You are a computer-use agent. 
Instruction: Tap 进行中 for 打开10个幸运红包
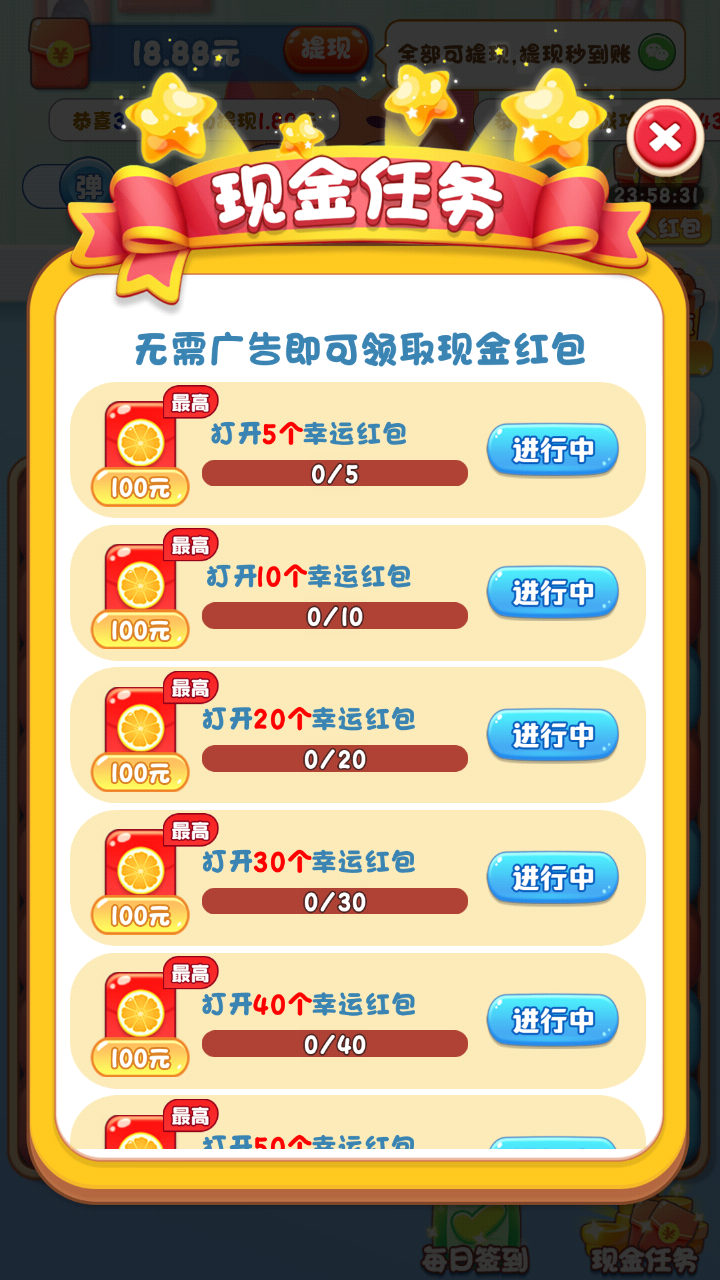[552, 593]
